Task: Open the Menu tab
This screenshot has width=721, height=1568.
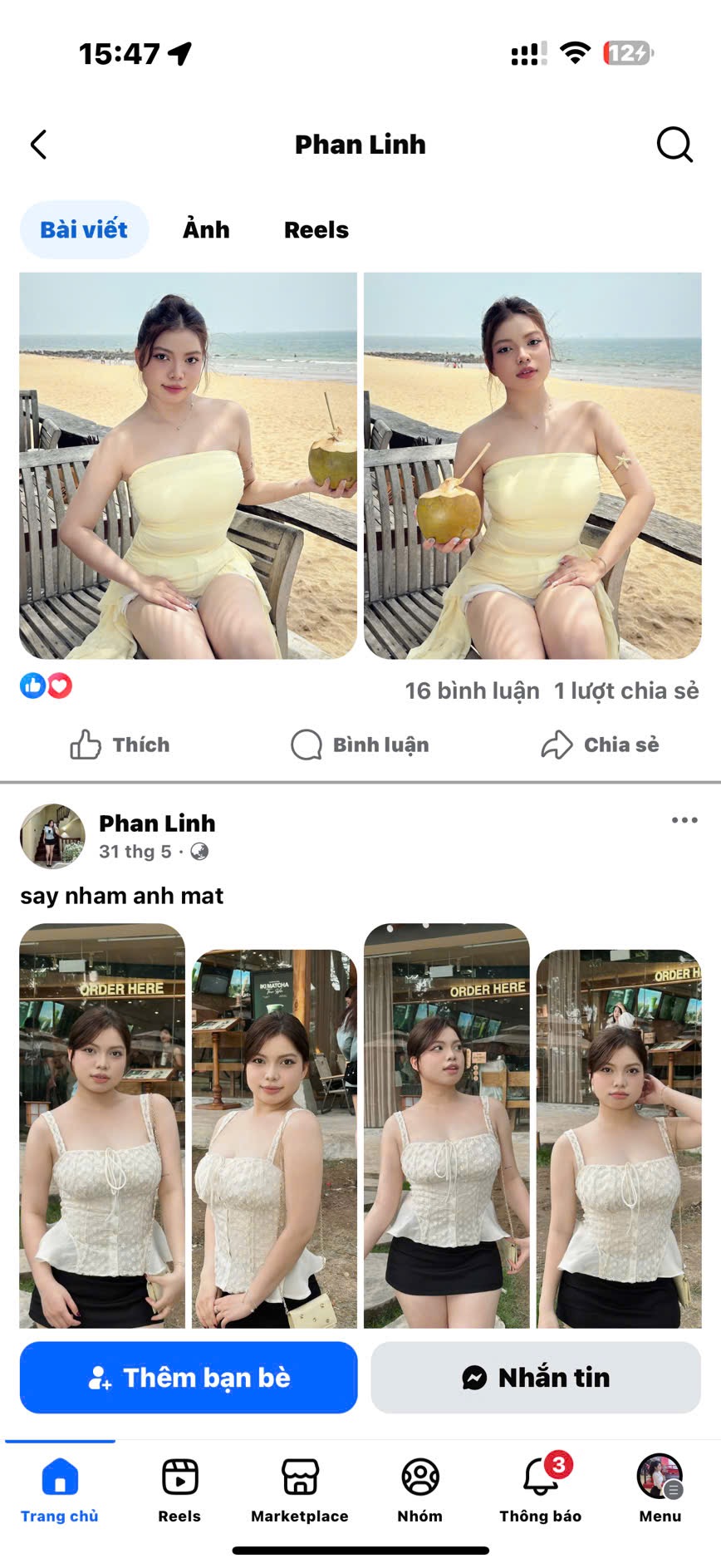Action: 660,1491
